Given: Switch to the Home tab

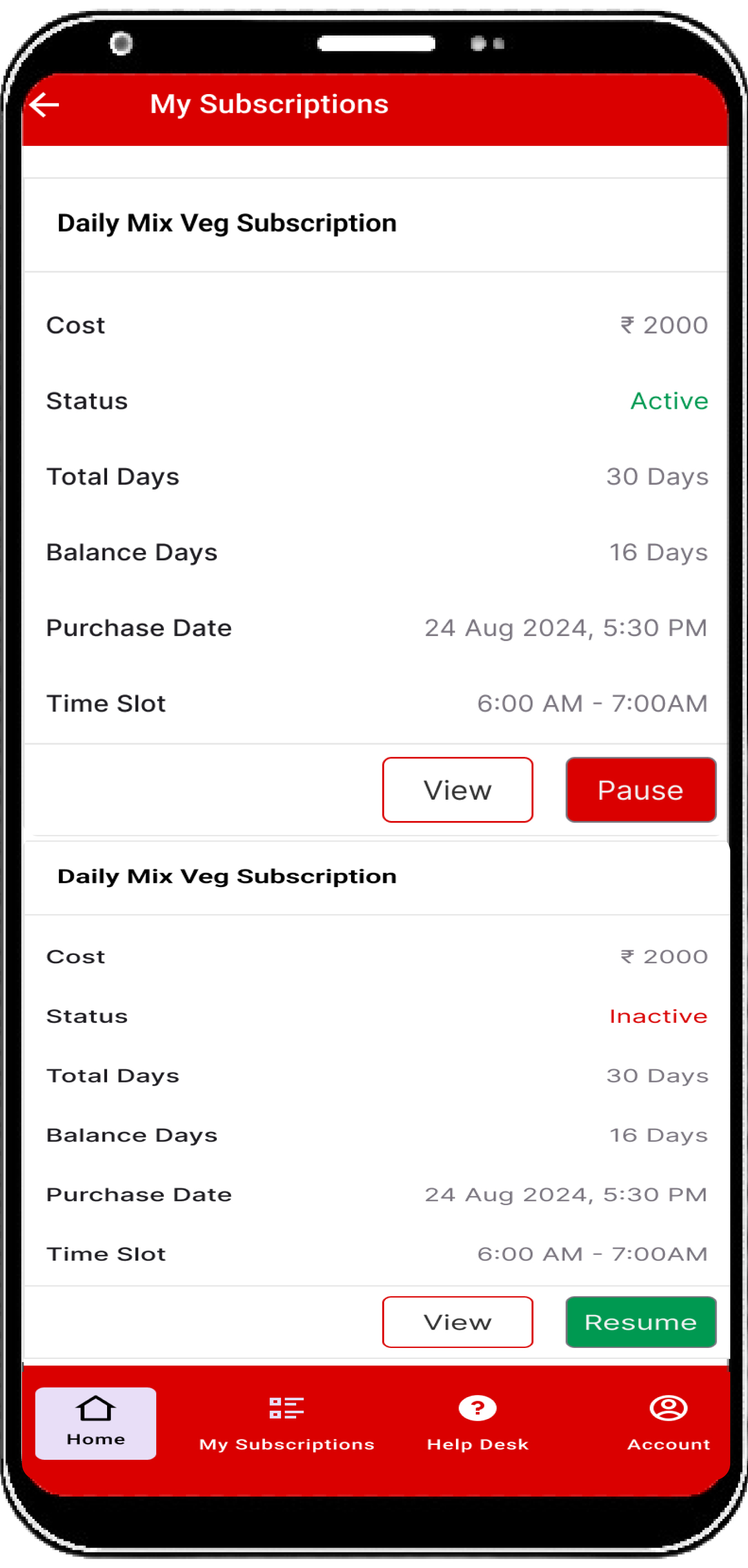Looking at the screenshot, I should pos(96,1423).
